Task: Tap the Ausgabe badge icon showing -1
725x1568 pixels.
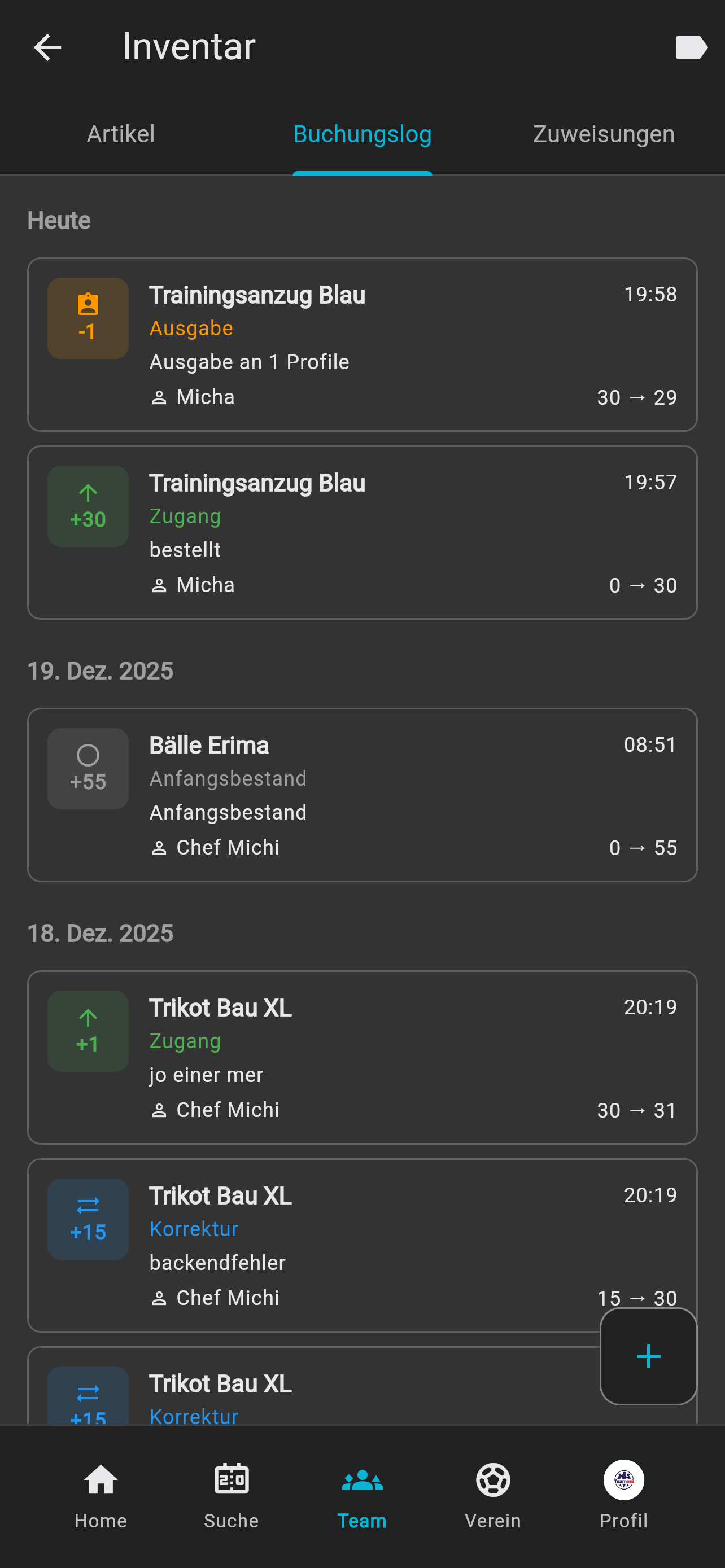Action: [x=88, y=318]
